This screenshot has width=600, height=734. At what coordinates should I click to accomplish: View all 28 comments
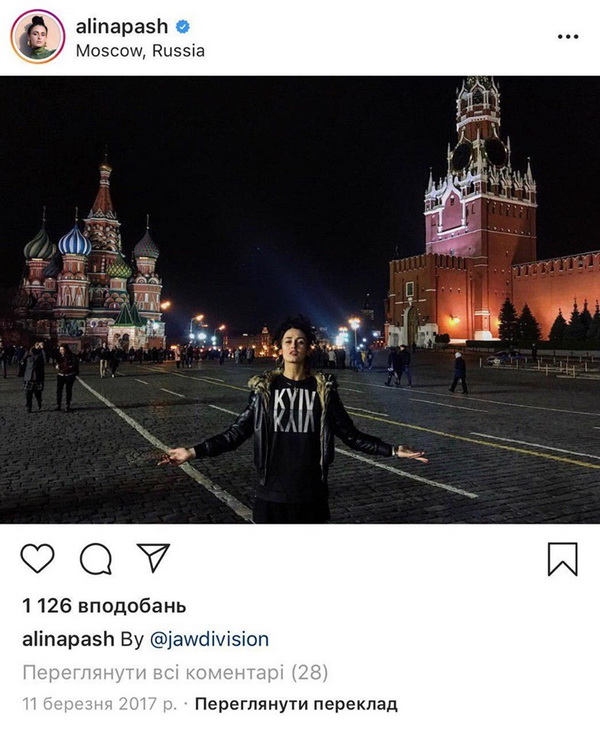tap(175, 672)
